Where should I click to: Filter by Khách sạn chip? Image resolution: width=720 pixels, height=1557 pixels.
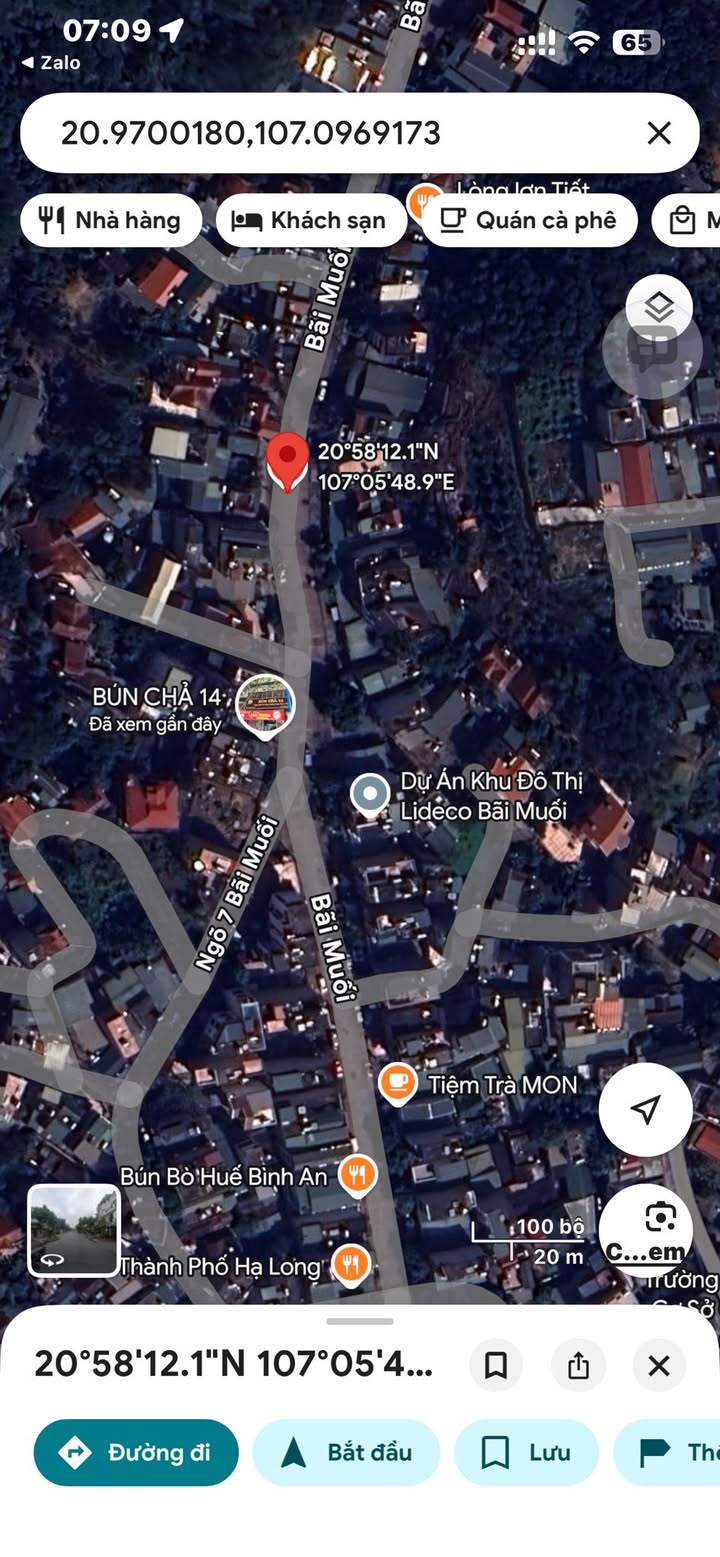click(x=310, y=220)
